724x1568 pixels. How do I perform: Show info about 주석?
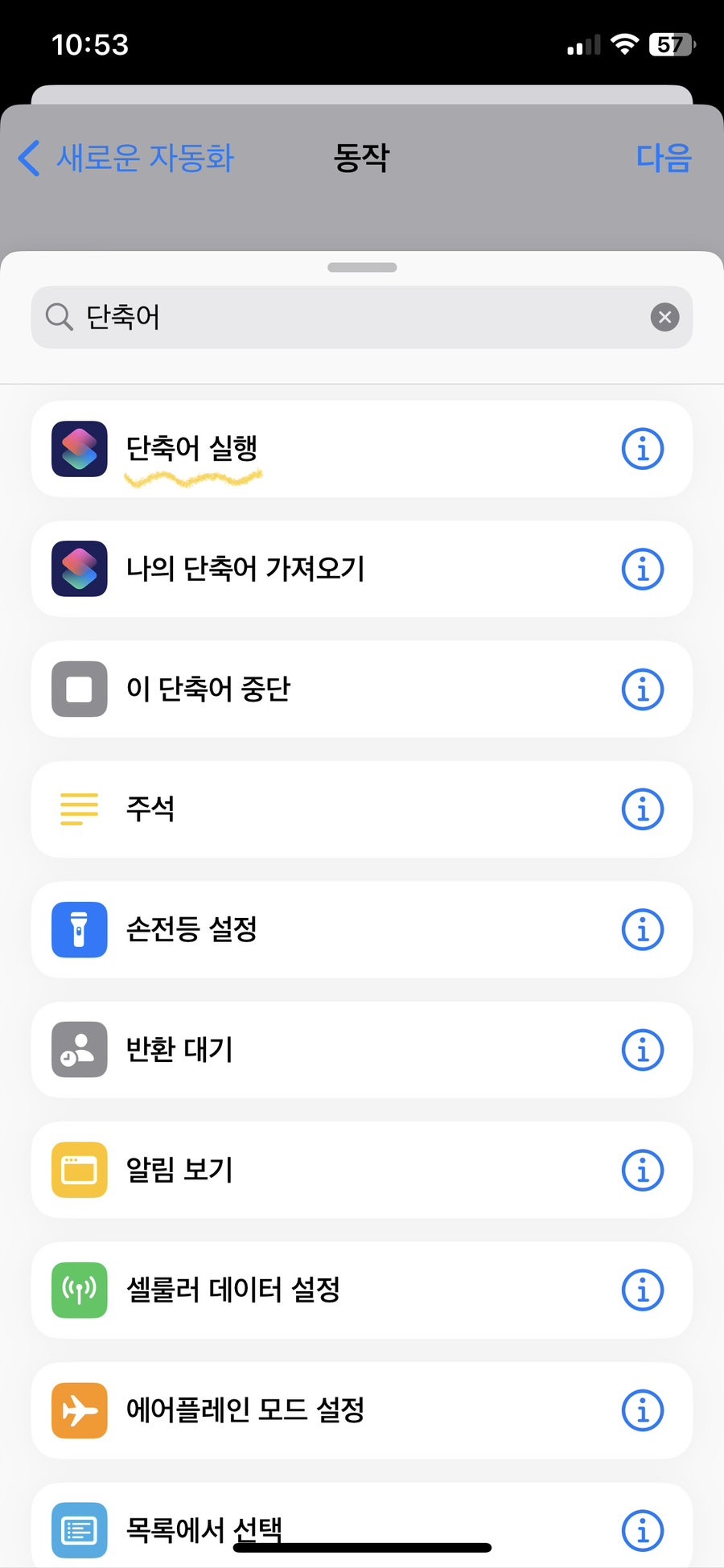[x=643, y=809]
